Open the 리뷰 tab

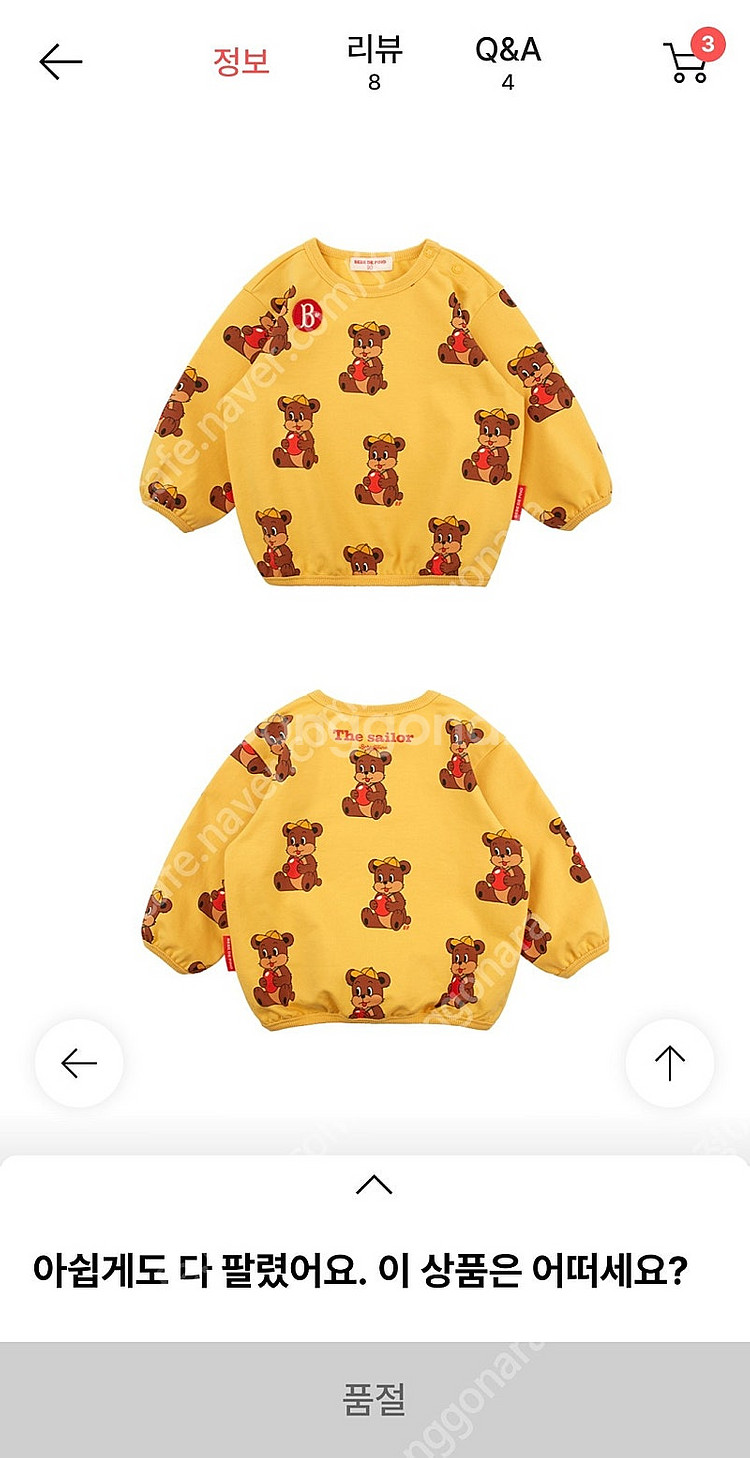(374, 62)
